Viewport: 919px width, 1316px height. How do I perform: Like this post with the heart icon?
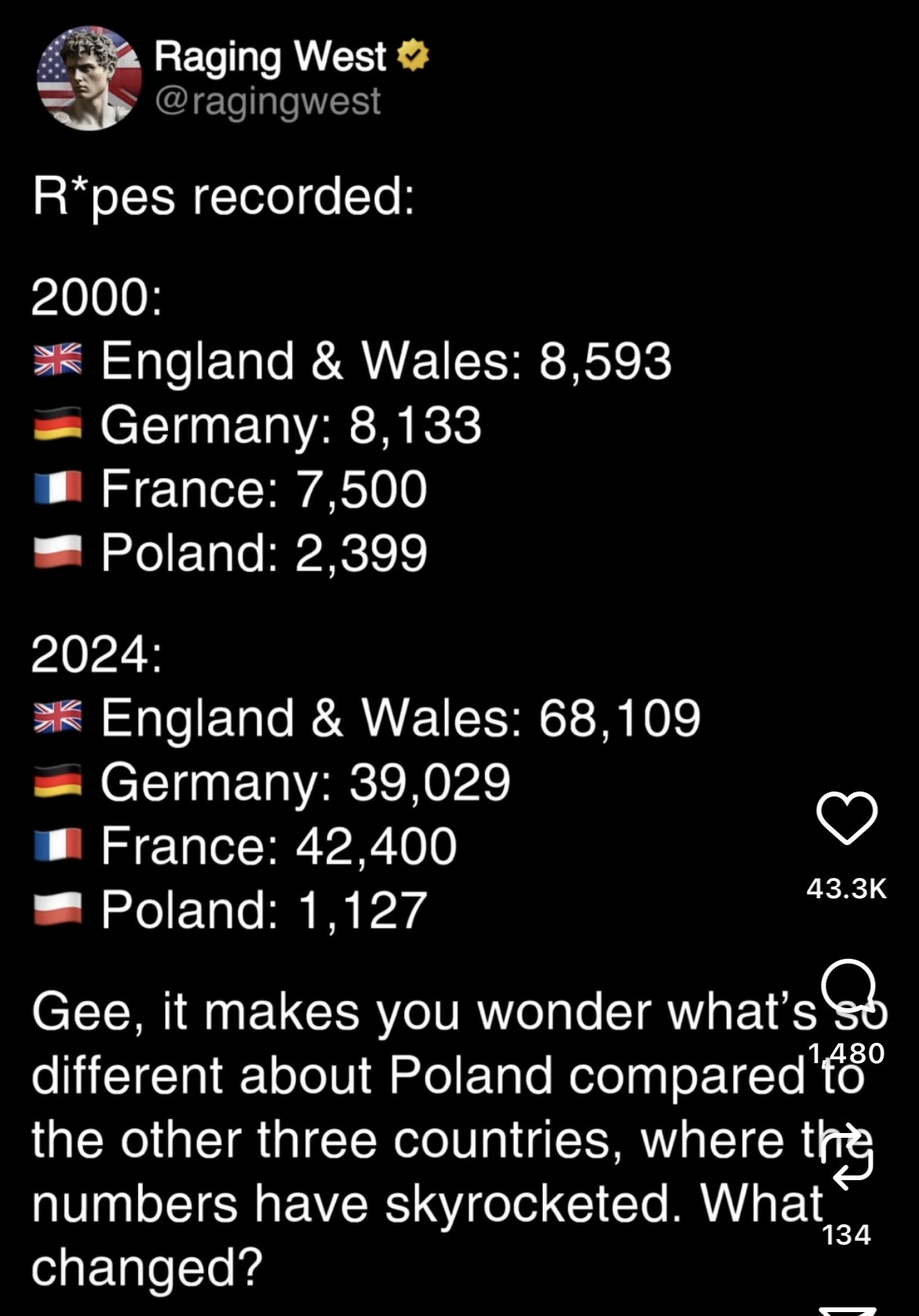[847, 818]
